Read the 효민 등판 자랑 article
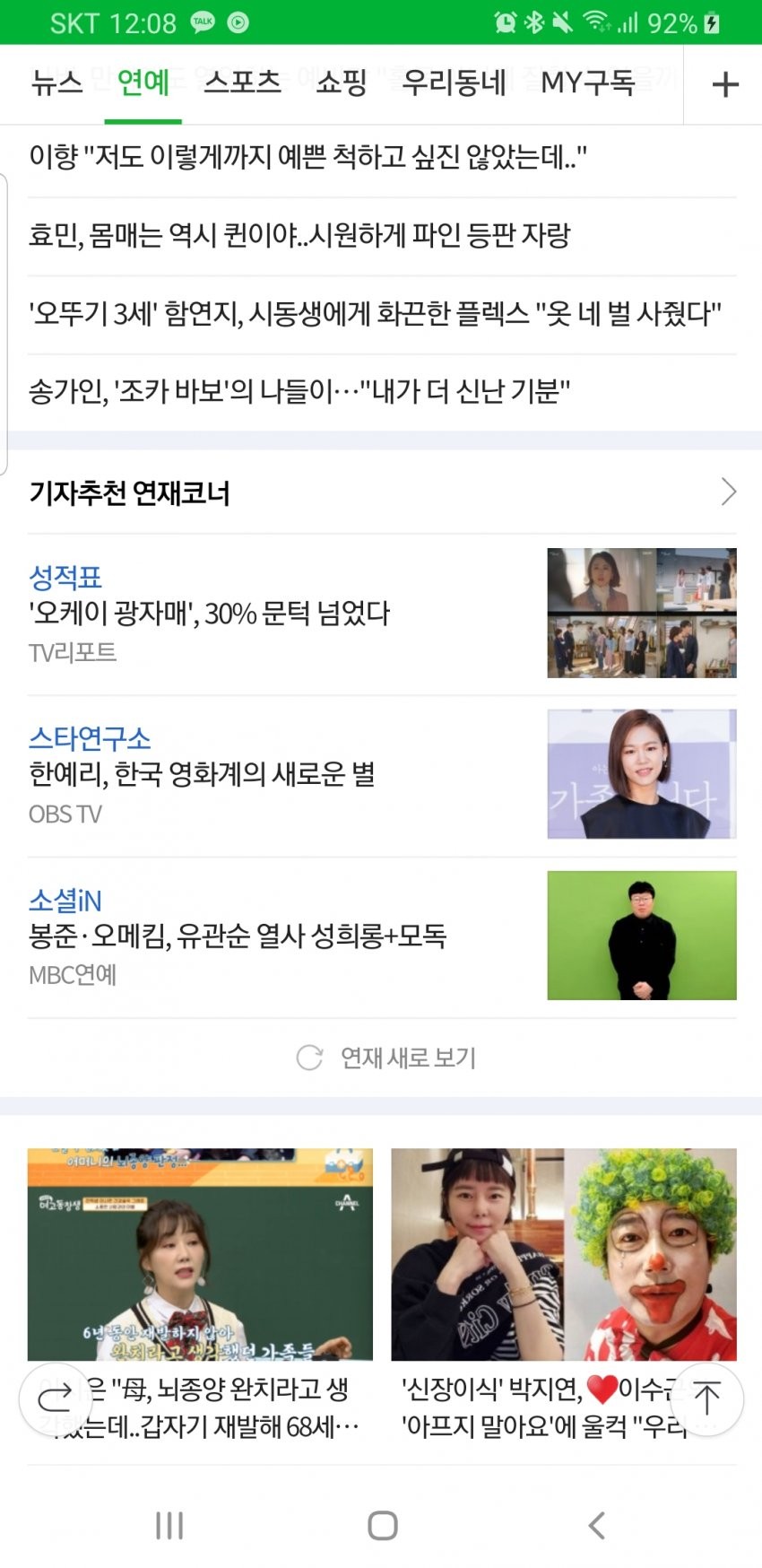The image size is (762, 1568). tap(299, 236)
